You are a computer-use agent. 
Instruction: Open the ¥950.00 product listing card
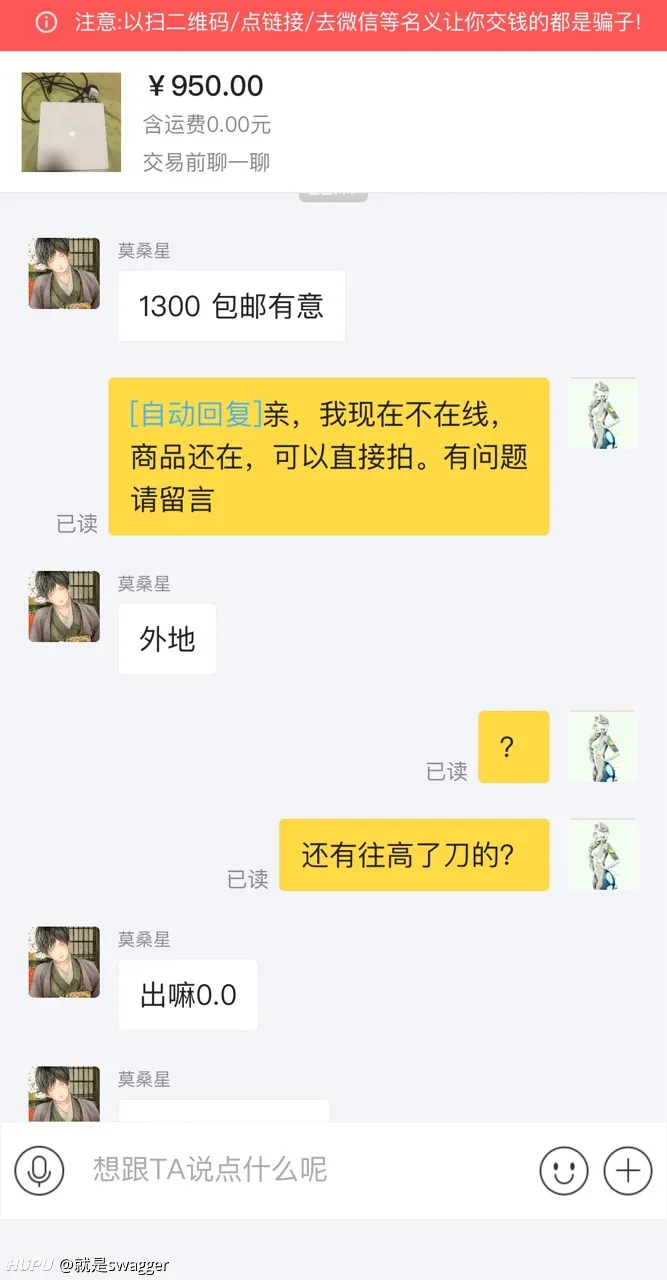tap(333, 122)
